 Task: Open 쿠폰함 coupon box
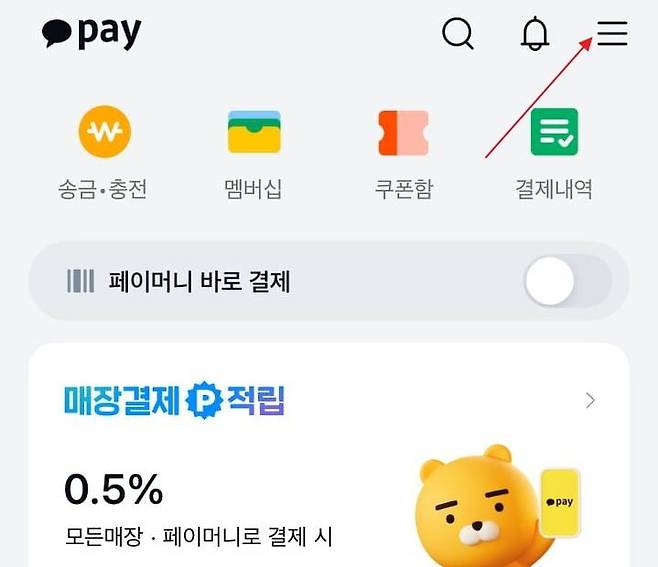click(x=404, y=152)
